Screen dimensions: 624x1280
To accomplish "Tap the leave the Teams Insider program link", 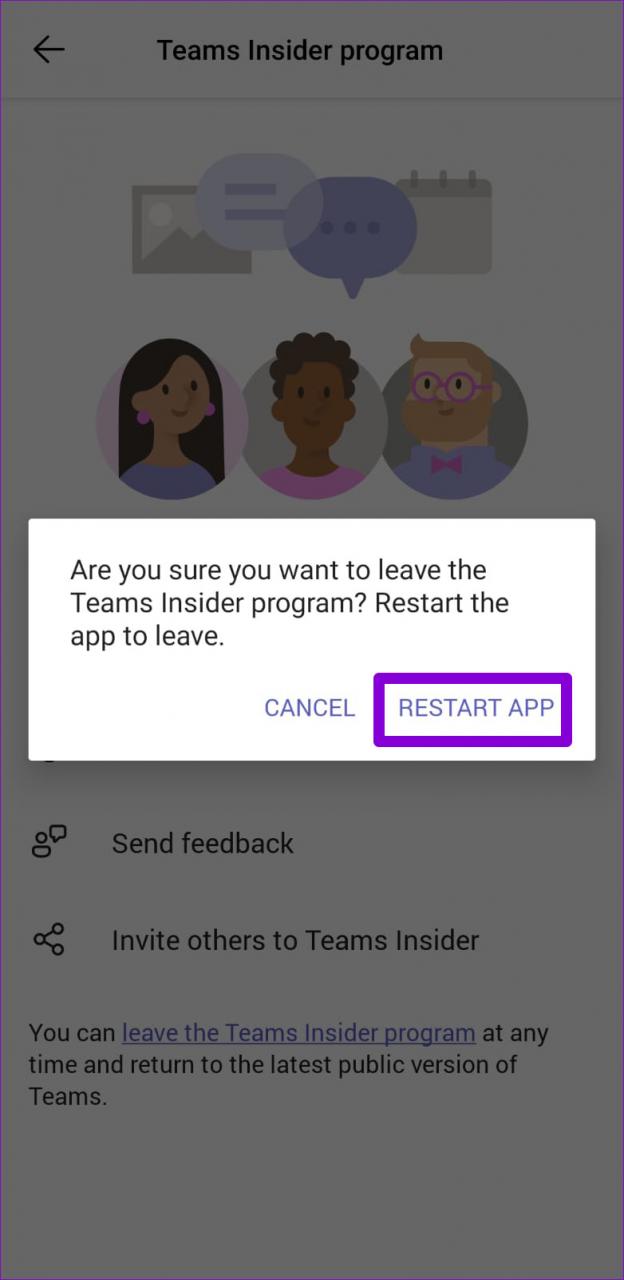I will click(x=298, y=1032).
